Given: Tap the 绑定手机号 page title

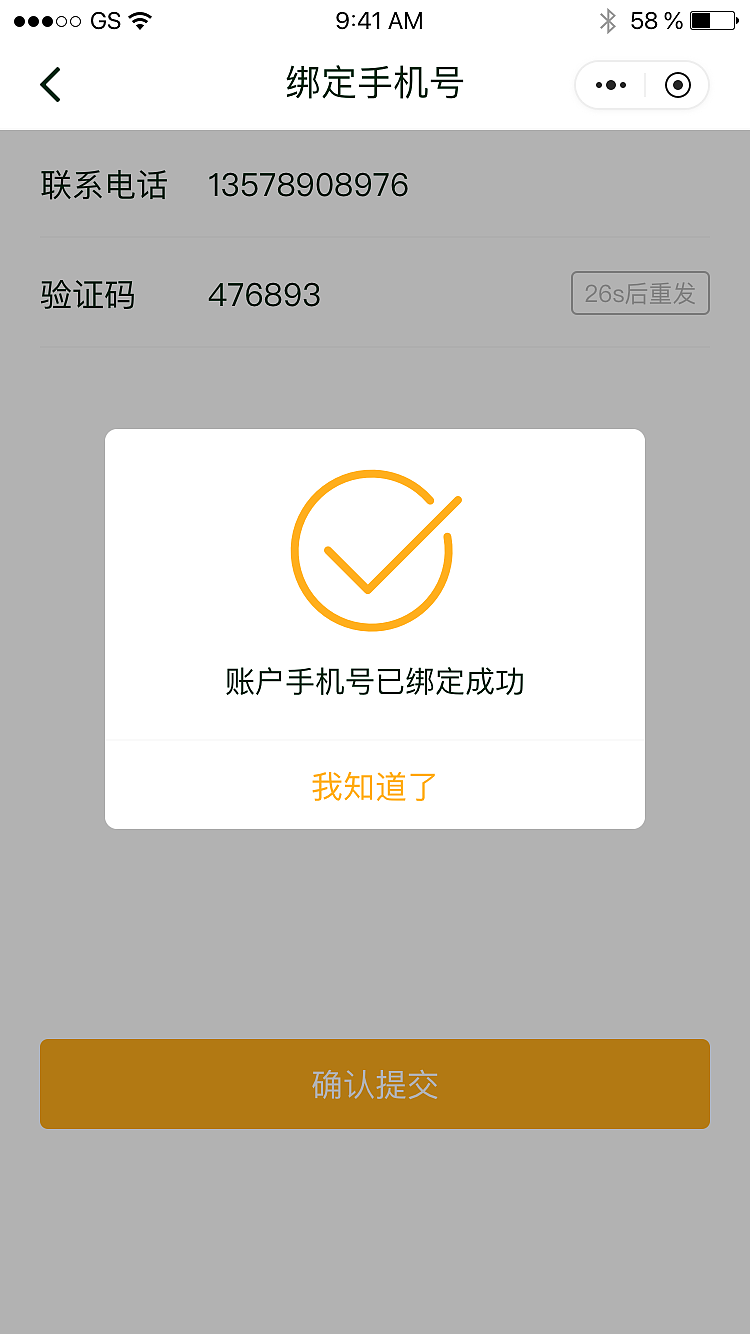Looking at the screenshot, I should pos(374,84).
